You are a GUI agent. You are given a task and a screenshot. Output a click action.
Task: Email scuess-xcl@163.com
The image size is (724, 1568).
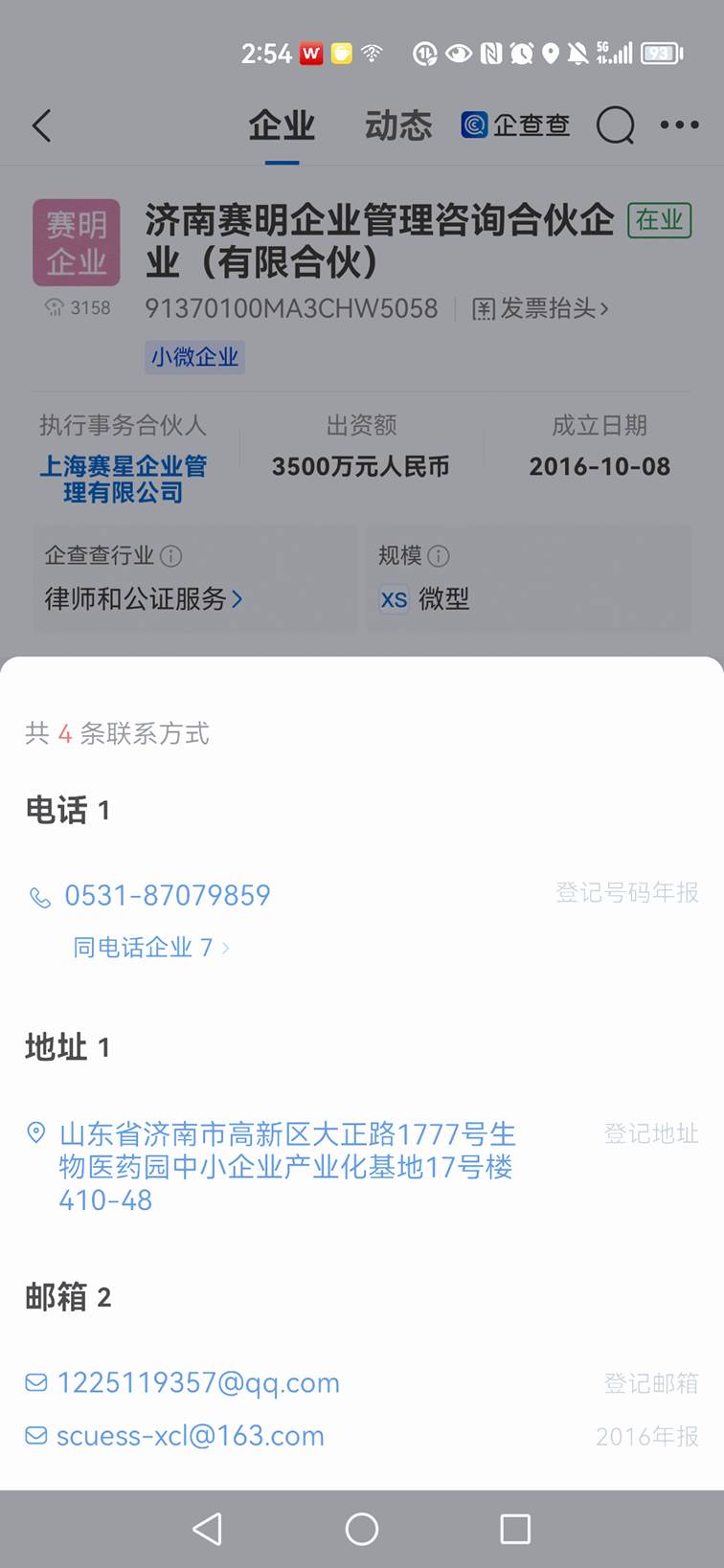(190, 1436)
